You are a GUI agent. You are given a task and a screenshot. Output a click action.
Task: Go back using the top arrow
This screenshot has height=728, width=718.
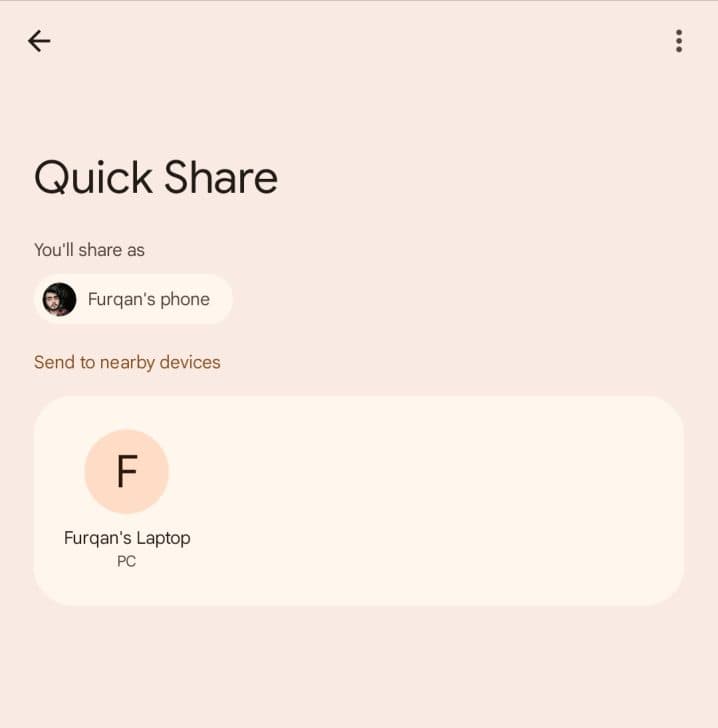pos(39,41)
